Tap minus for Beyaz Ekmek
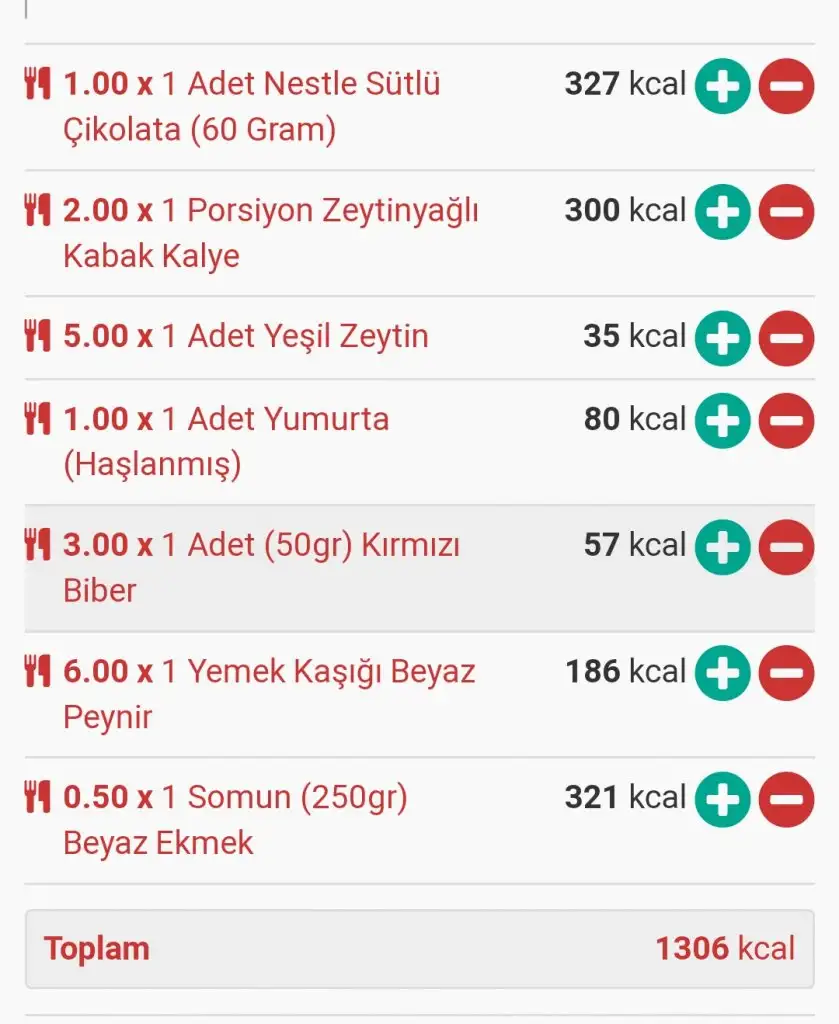The height and width of the screenshot is (1024, 839). [x=786, y=799]
